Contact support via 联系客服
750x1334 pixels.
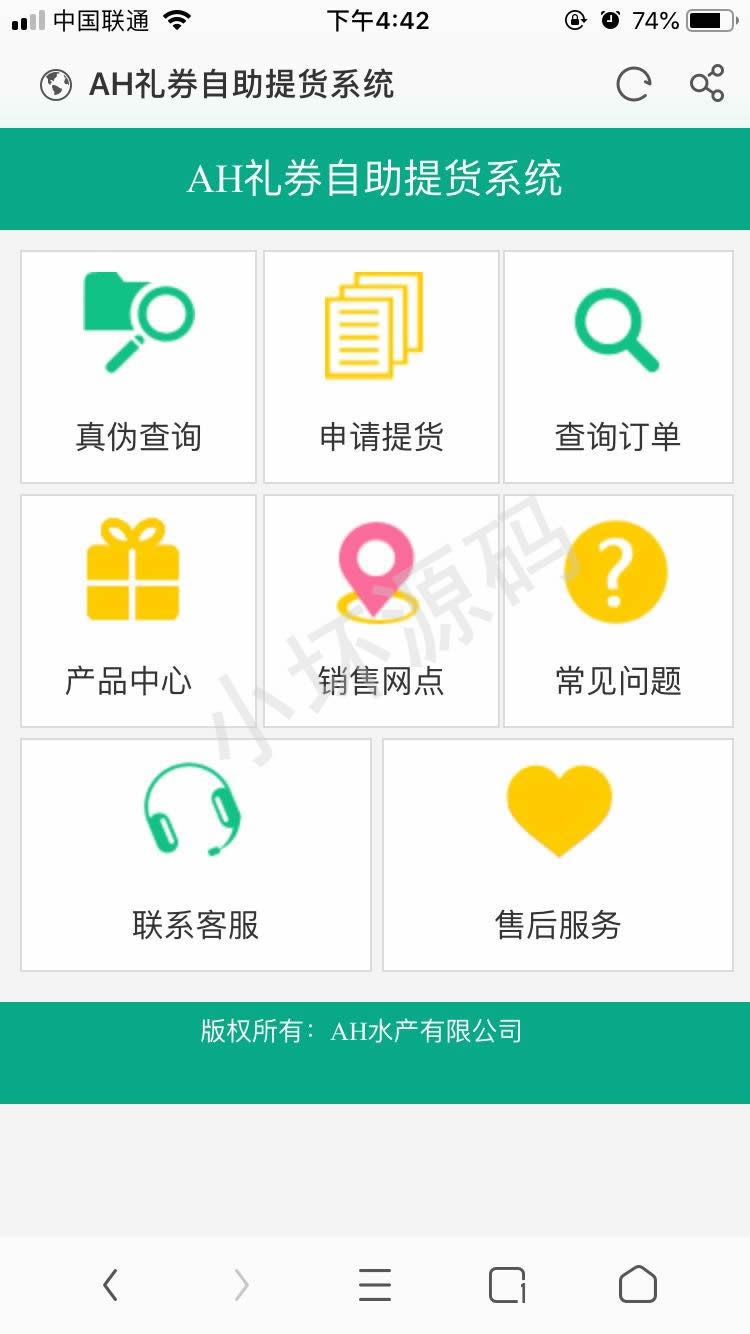[x=196, y=855]
